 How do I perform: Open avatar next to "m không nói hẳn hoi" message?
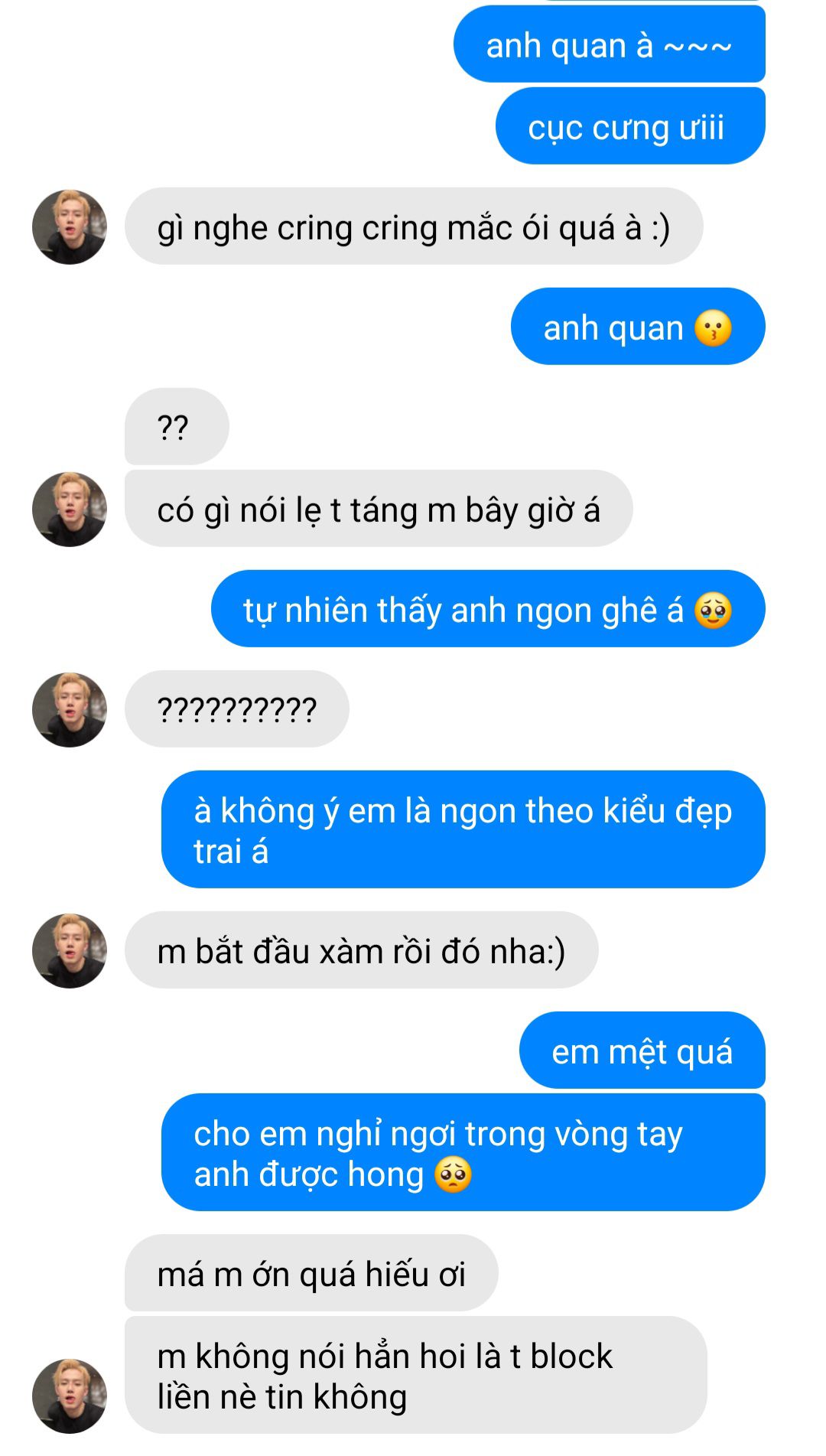click(69, 1396)
